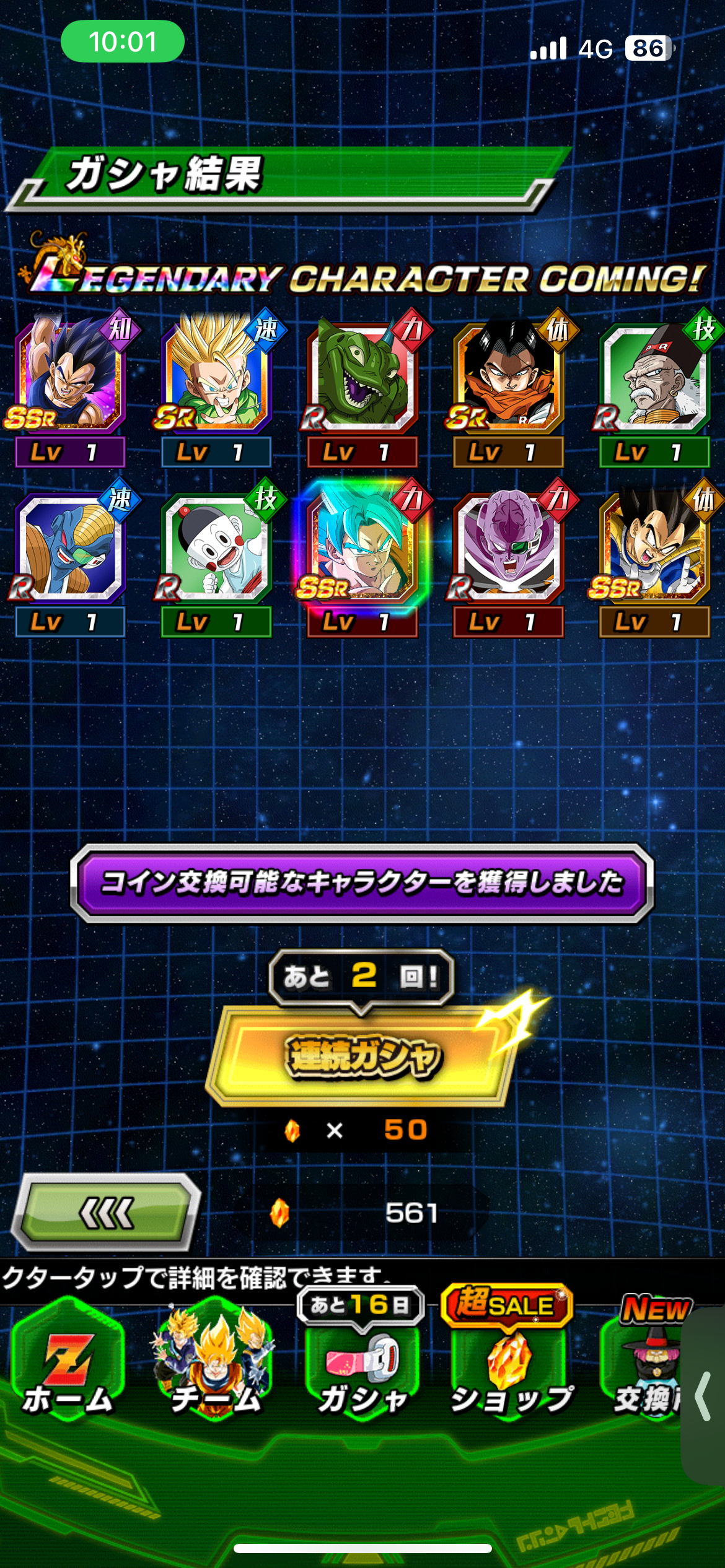Tap the 連続ガシャ summon button

click(361, 1056)
